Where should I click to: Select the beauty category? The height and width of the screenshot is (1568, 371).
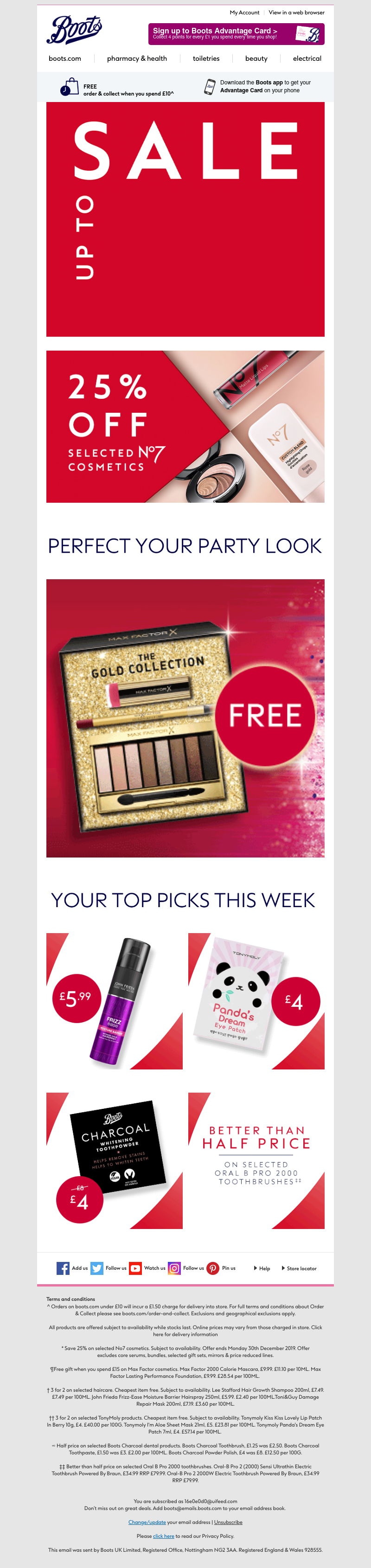click(256, 58)
